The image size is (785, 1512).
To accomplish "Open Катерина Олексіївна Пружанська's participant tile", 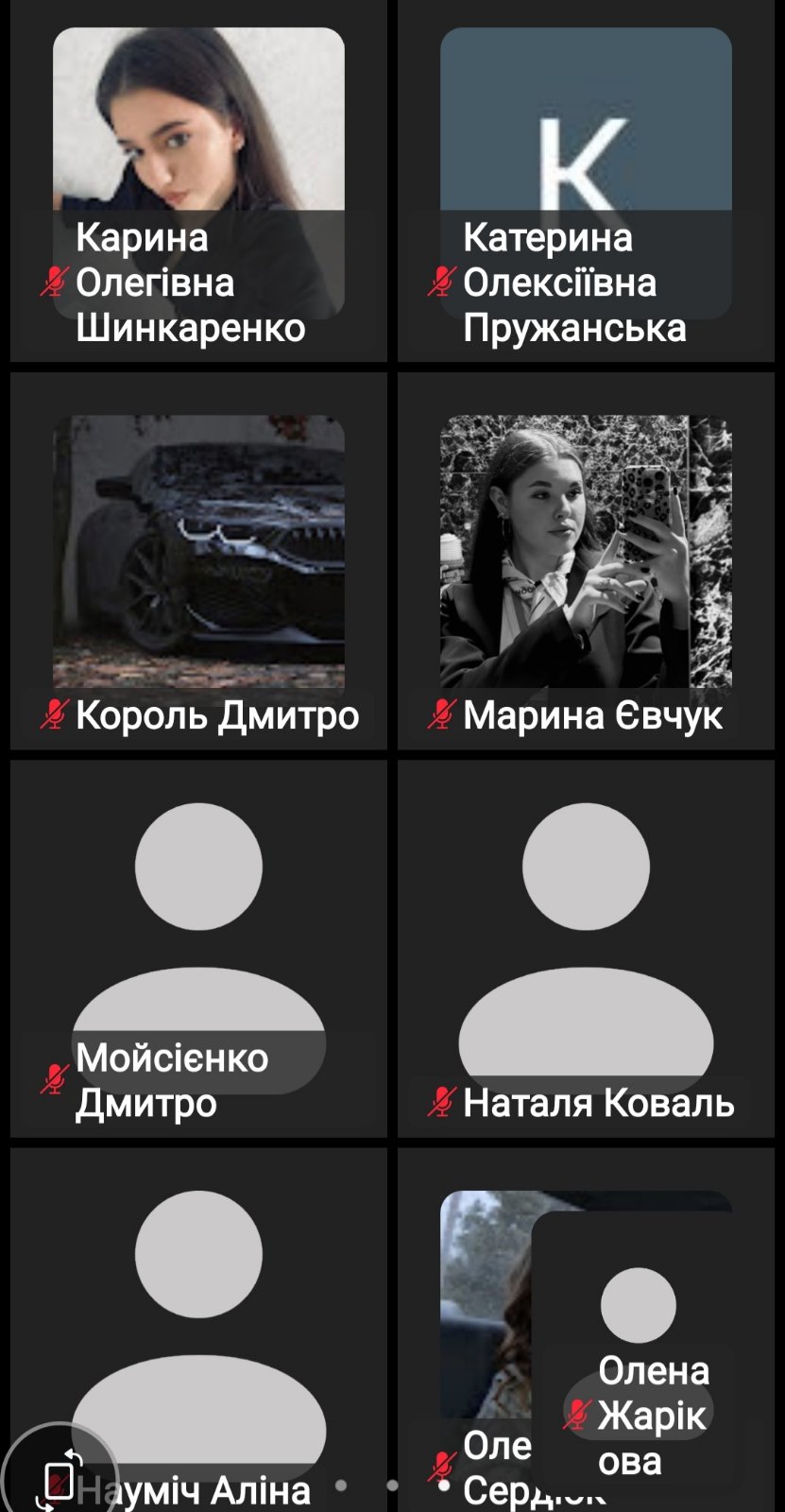I will click(x=586, y=180).
